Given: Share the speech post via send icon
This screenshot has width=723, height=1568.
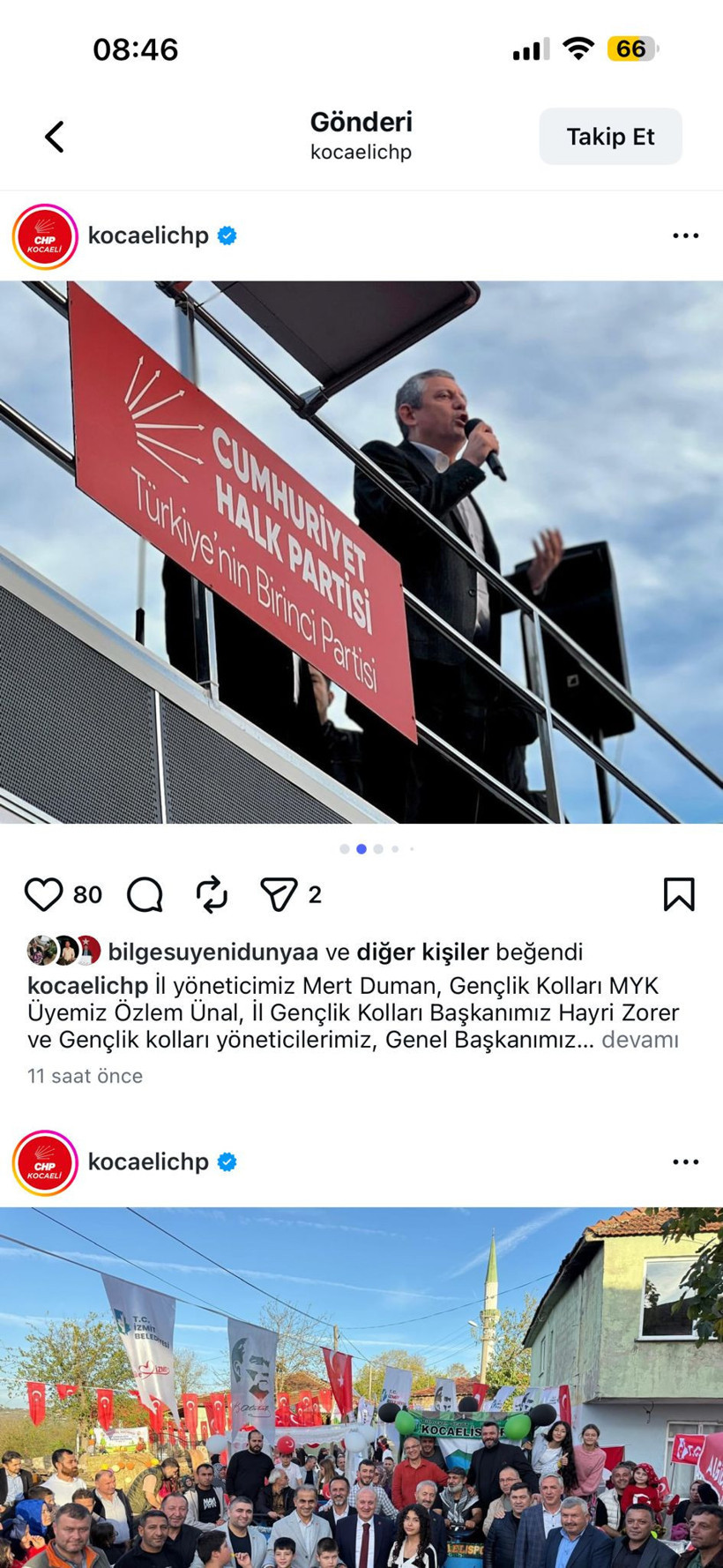Looking at the screenshot, I should click(279, 894).
